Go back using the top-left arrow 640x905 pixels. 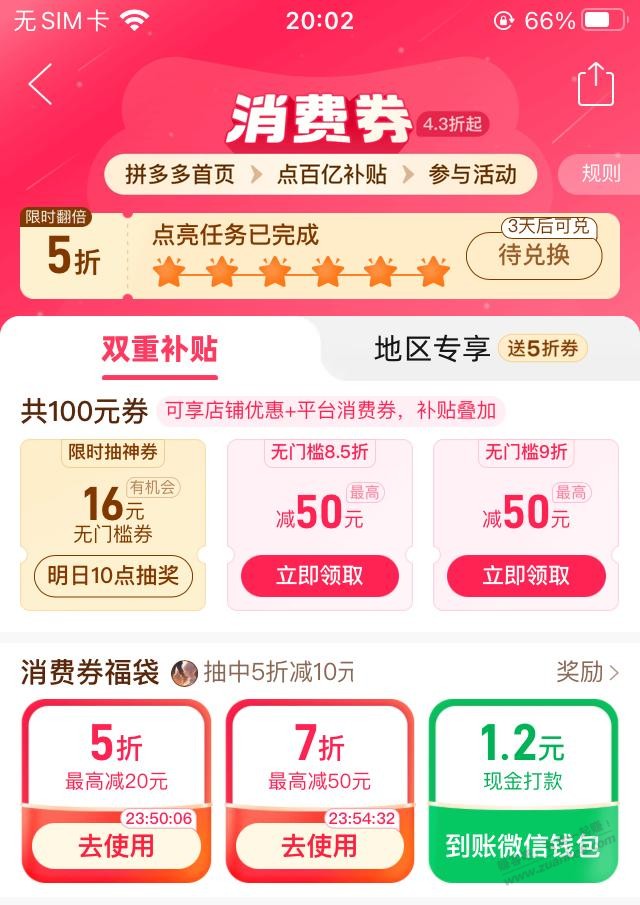(40, 86)
